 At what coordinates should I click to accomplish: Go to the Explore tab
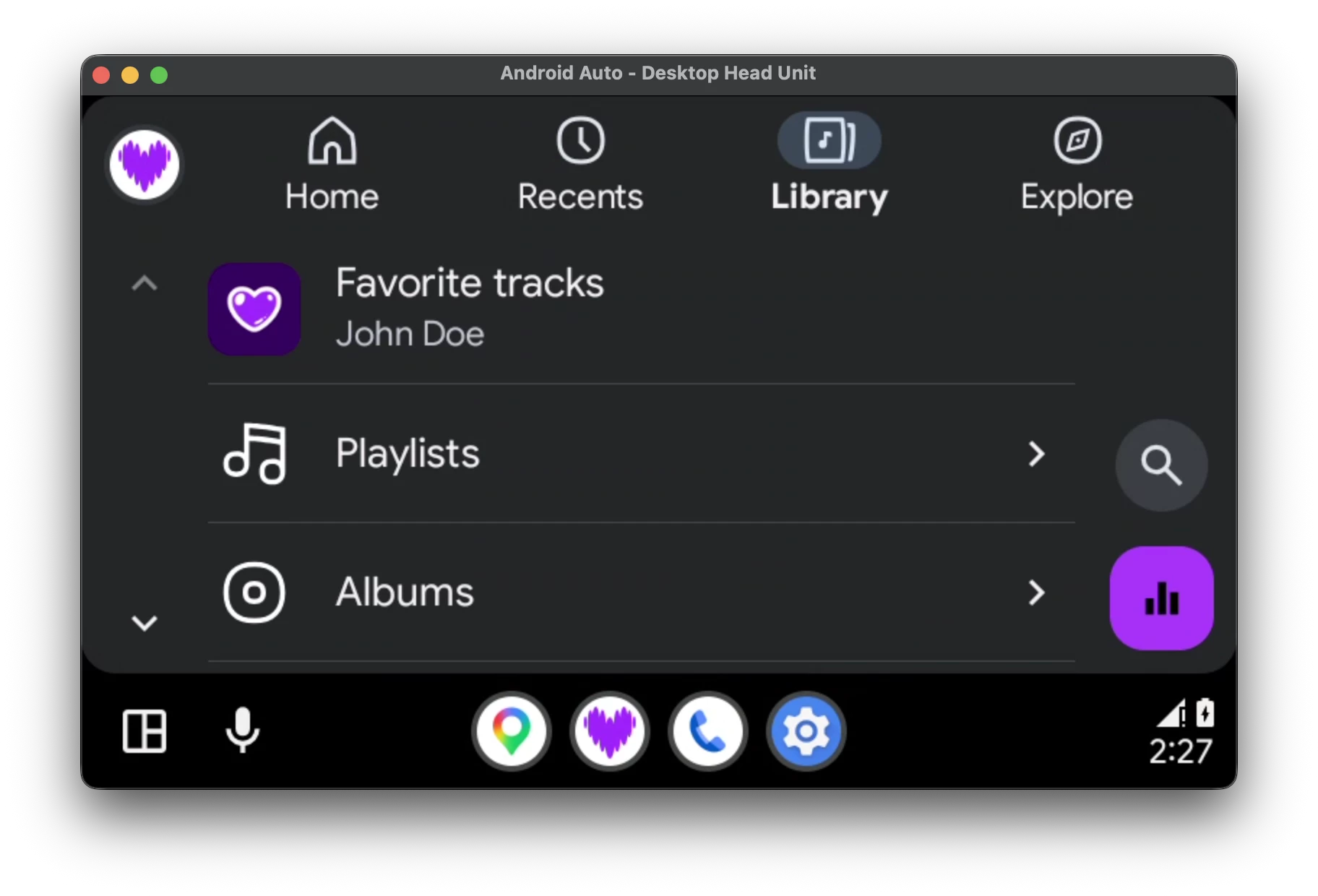[1077, 165]
